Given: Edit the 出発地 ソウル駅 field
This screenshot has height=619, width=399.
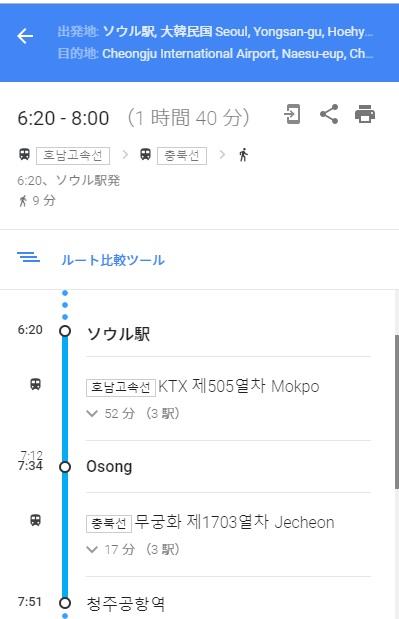Looking at the screenshot, I should pos(215,32).
